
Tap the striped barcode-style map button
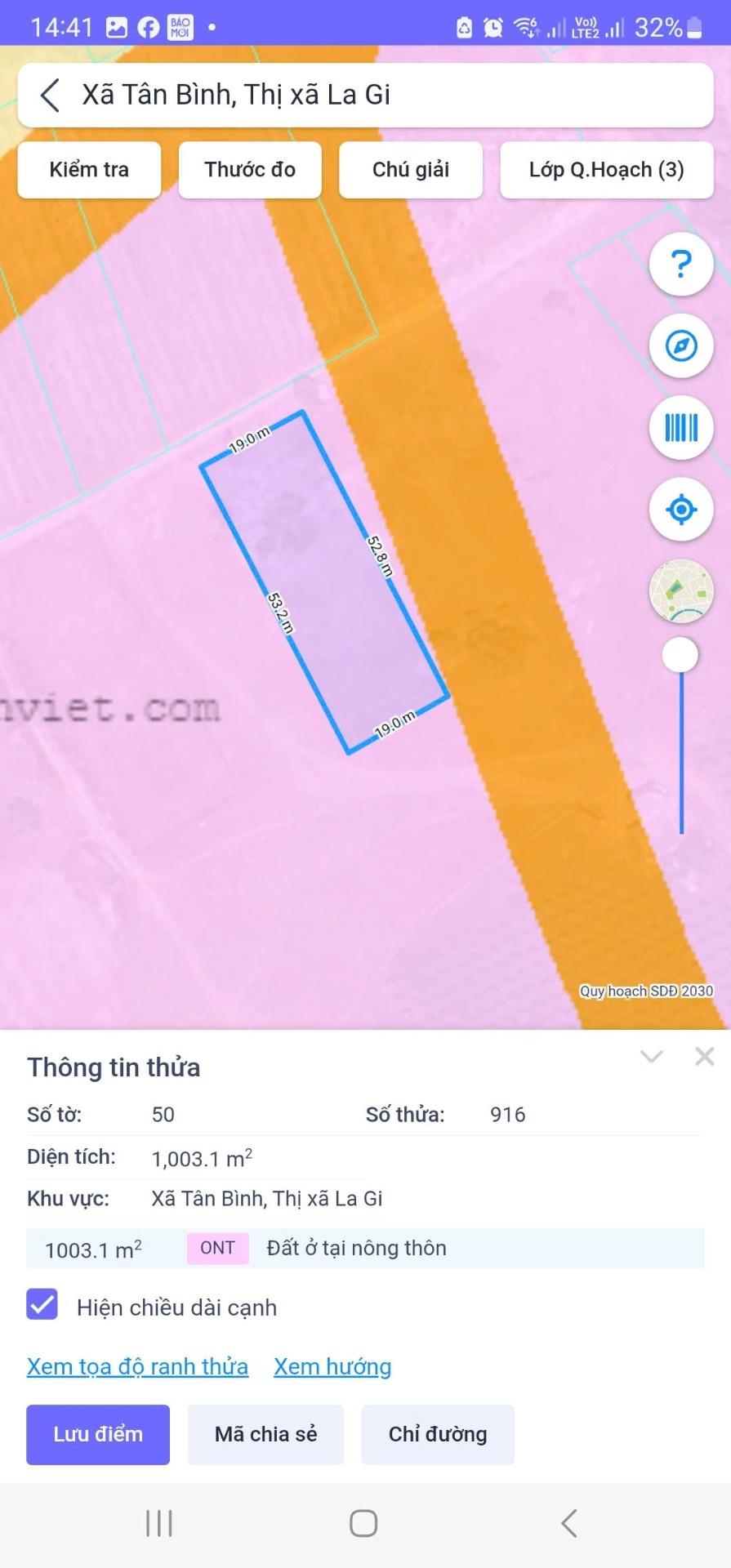click(681, 428)
